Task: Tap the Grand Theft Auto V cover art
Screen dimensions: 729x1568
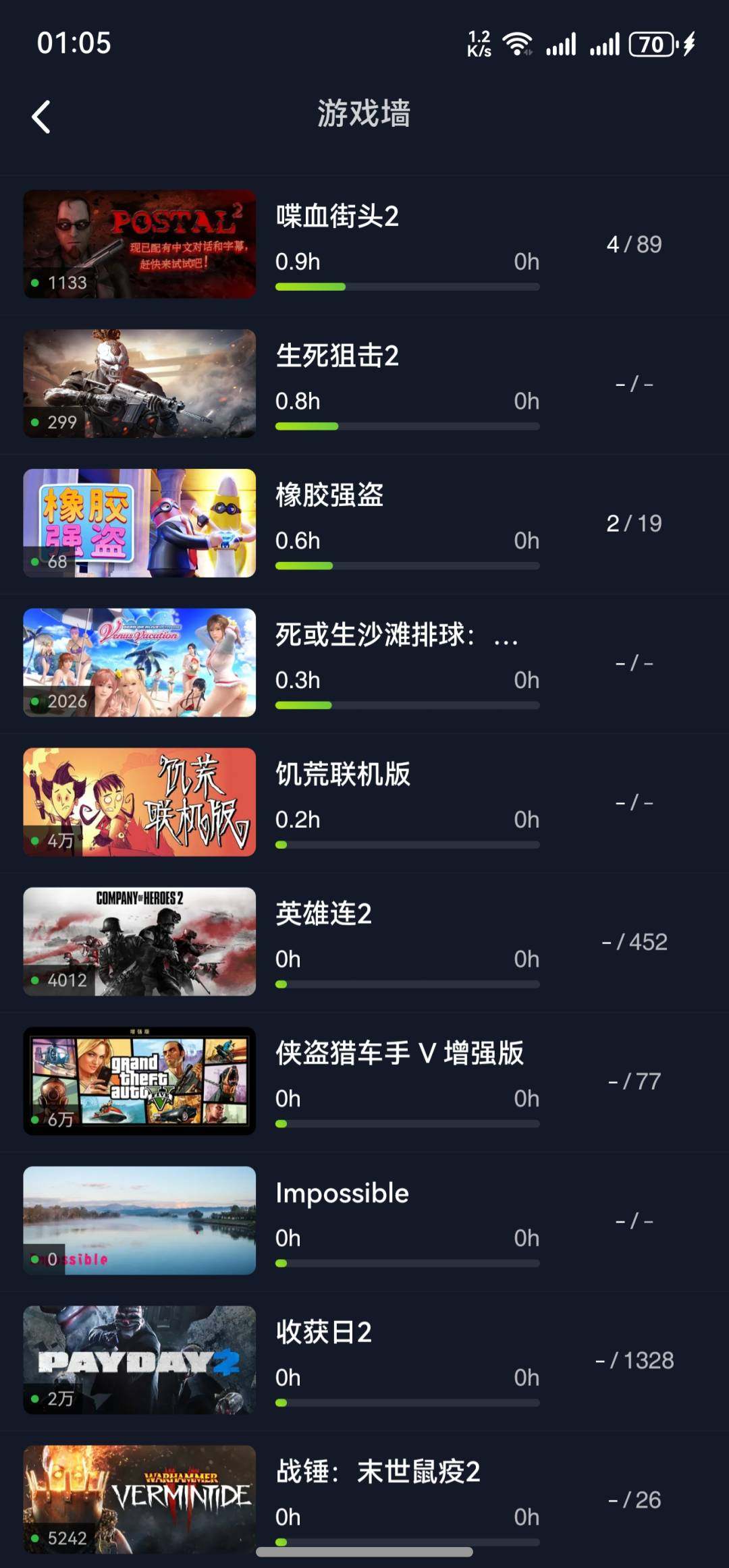Action: coord(138,1080)
